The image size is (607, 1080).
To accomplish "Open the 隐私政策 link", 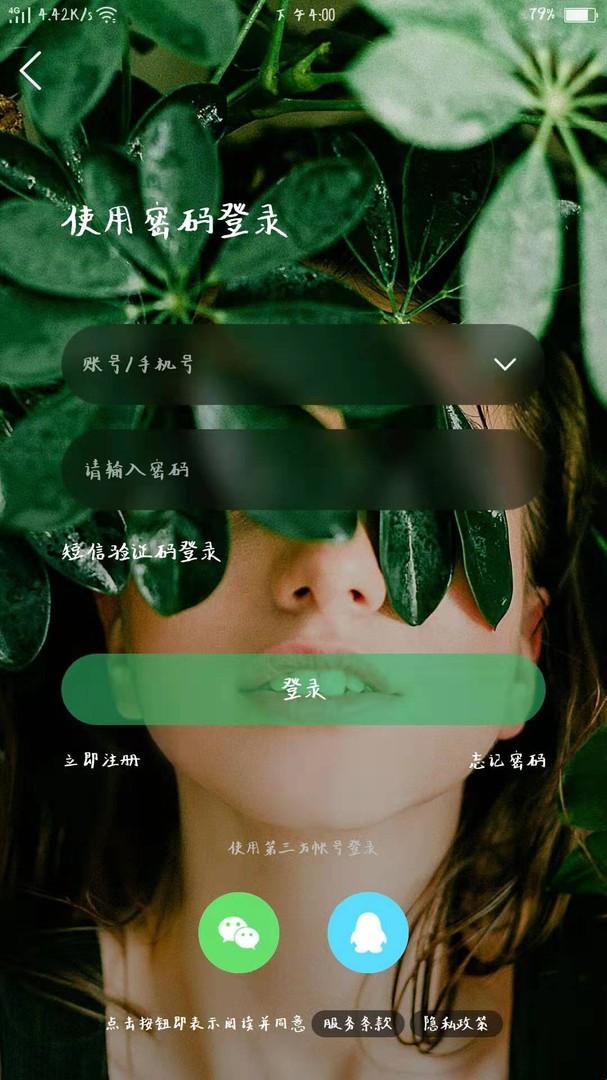I will point(456,1024).
